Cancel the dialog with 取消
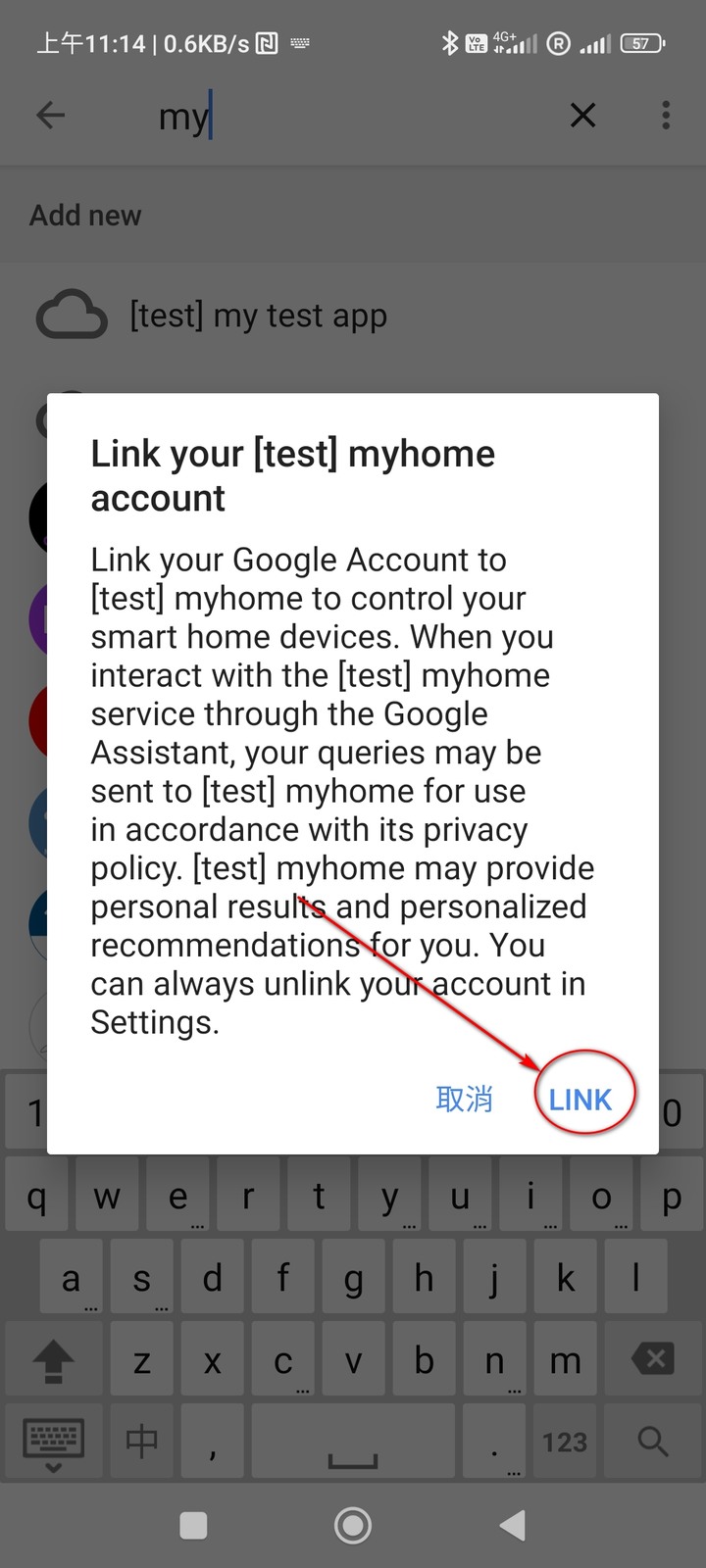706x1568 pixels. pos(464,1100)
